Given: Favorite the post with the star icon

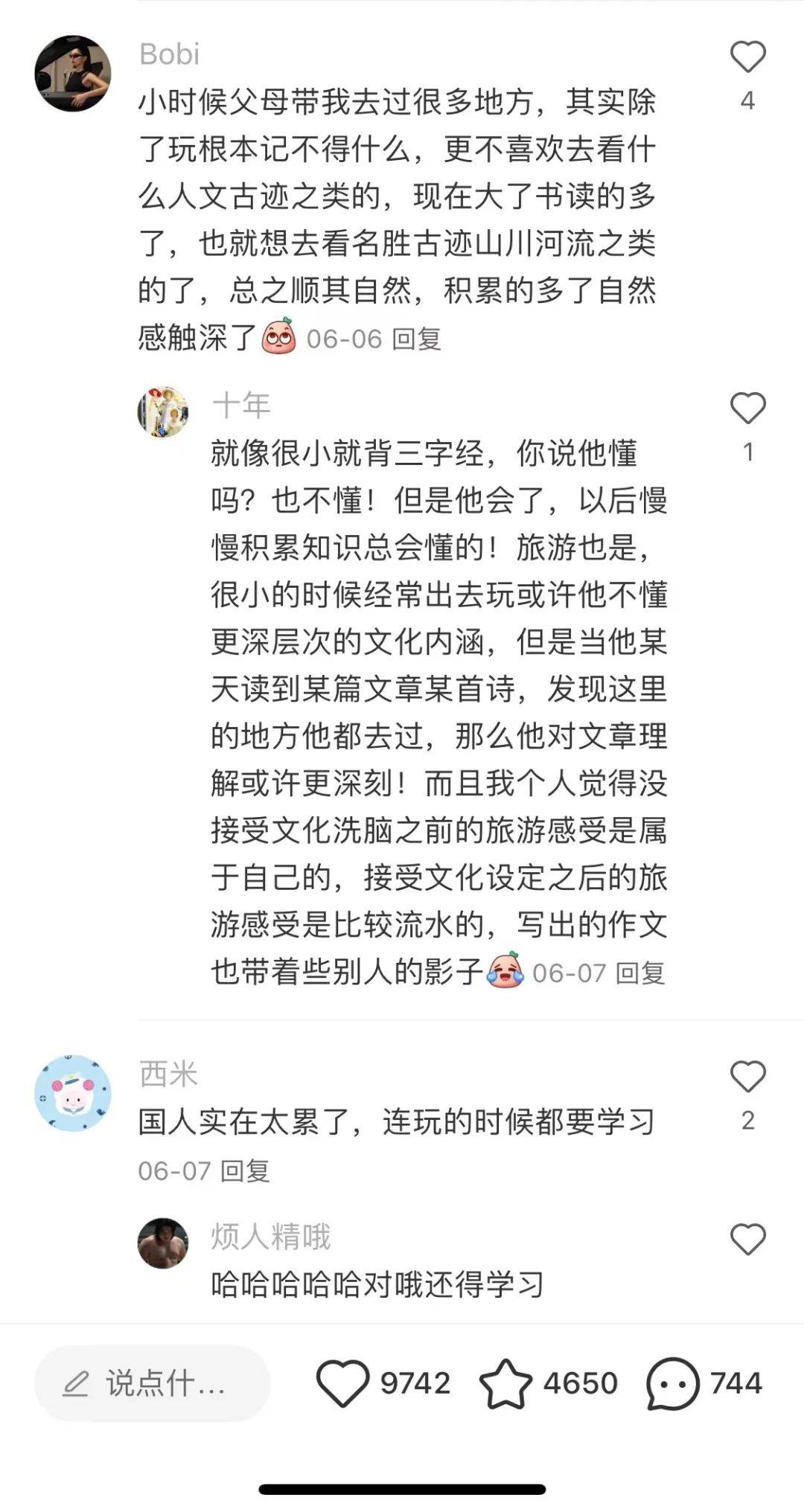Looking at the screenshot, I should pyautogui.click(x=505, y=1383).
